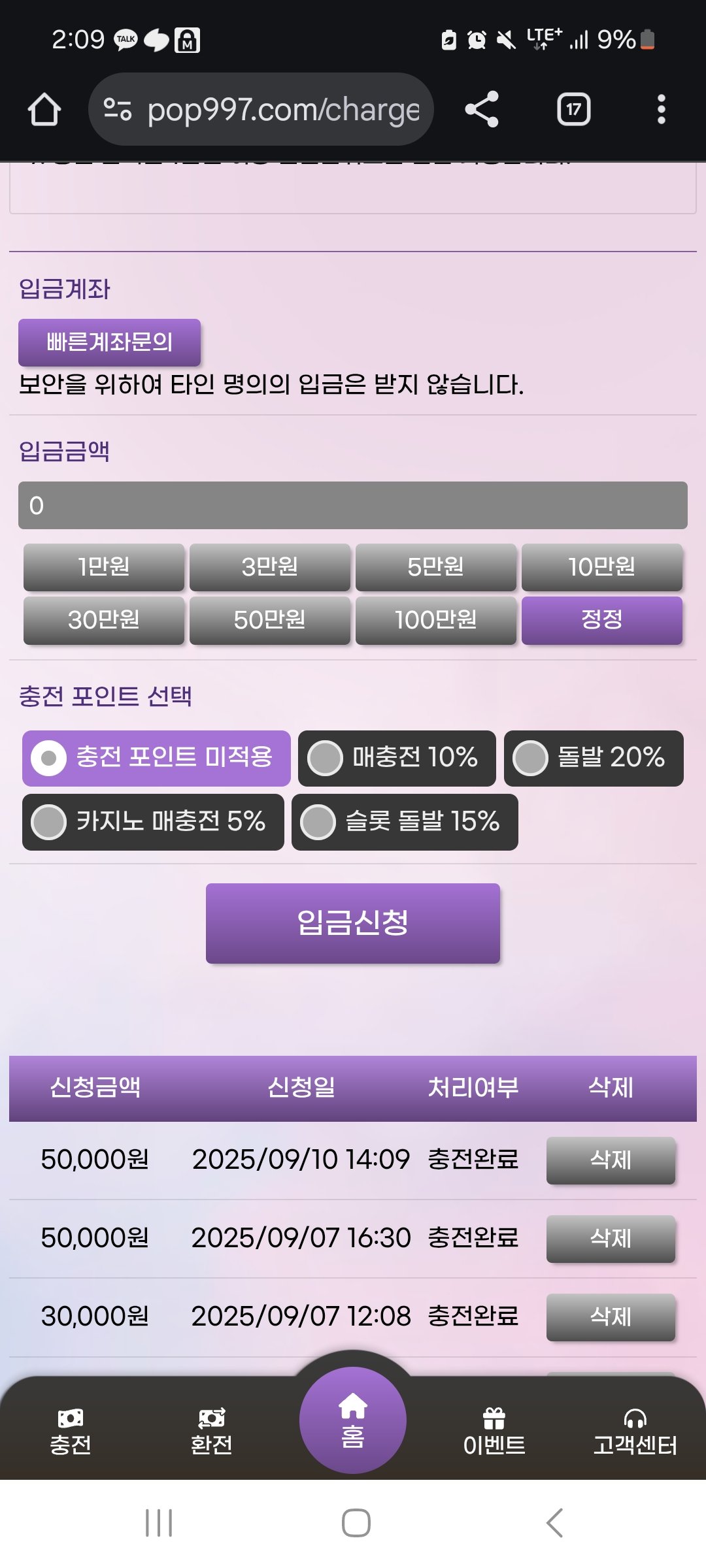Add 1만원 to the deposit amount
This screenshot has width=706, height=1568.
click(x=104, y=566)
